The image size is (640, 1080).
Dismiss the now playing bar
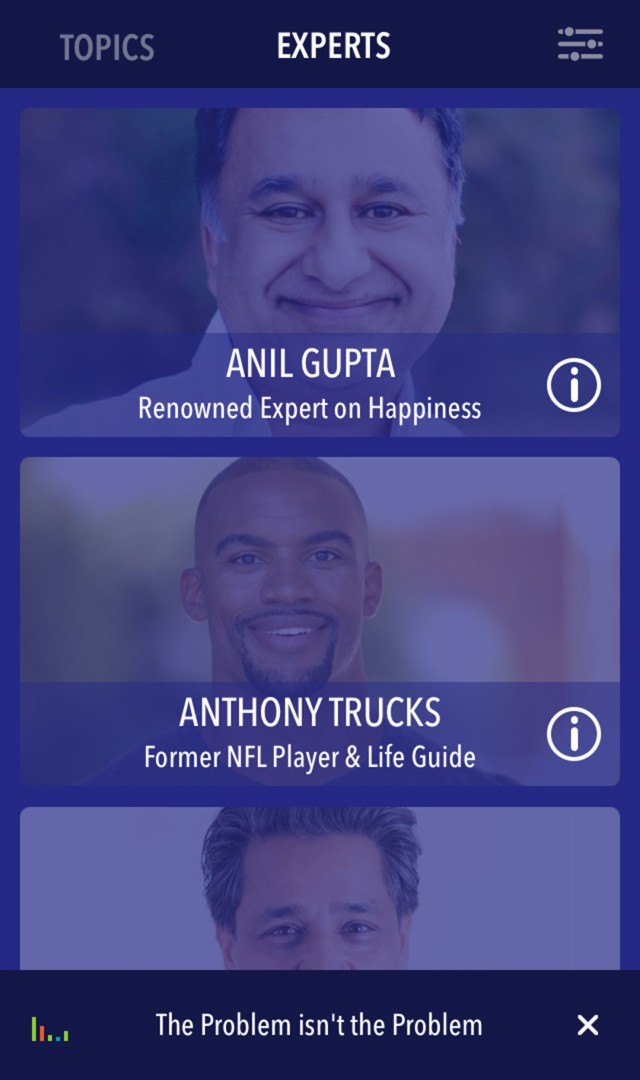[x=588, y=1025]
